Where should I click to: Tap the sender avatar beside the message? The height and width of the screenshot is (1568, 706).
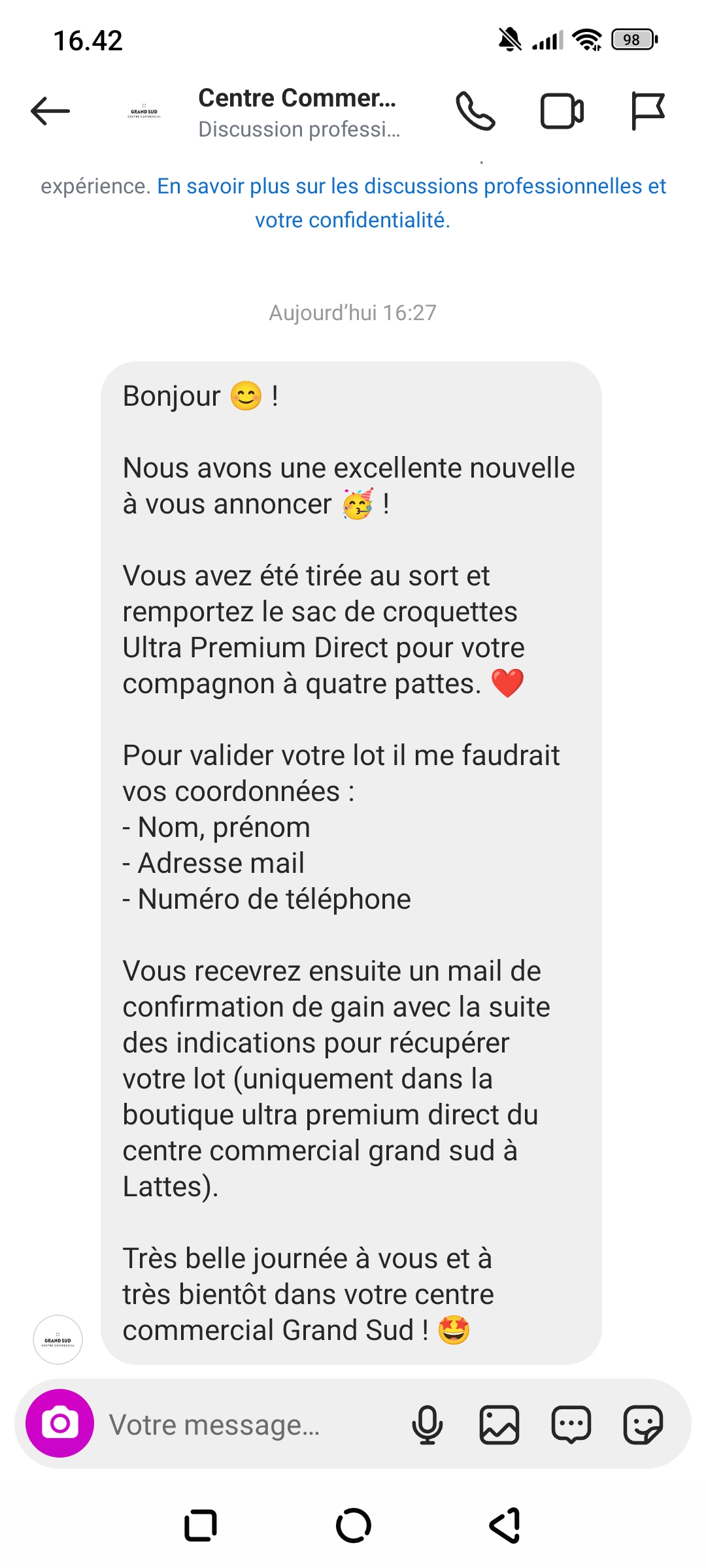coord(58,1339)
